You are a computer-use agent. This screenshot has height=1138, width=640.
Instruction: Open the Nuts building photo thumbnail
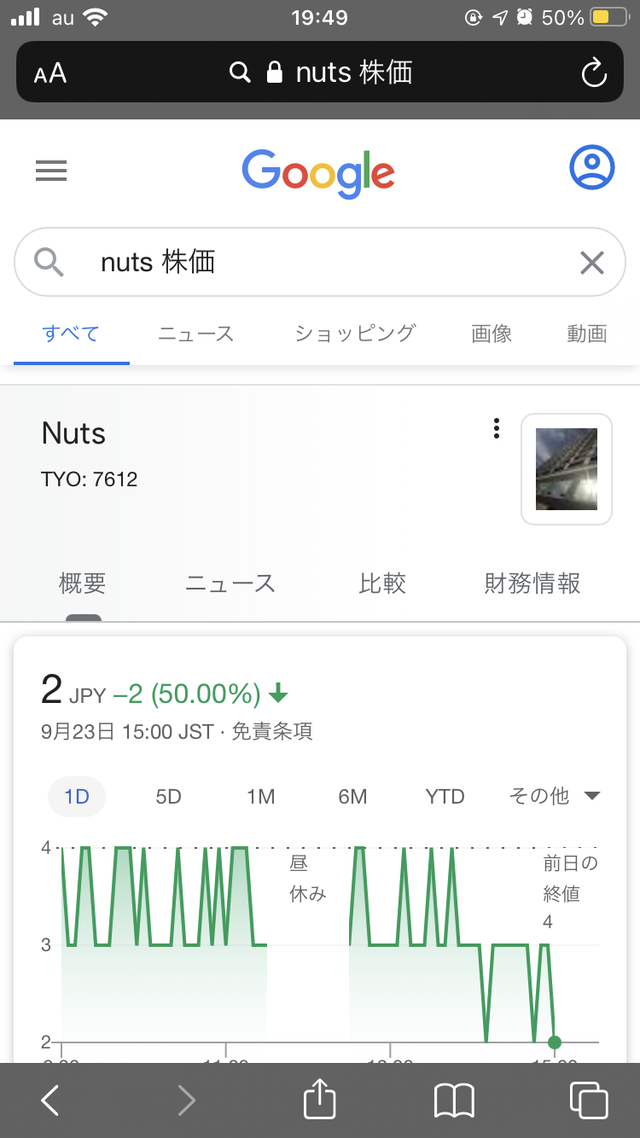tap(566, 469)
